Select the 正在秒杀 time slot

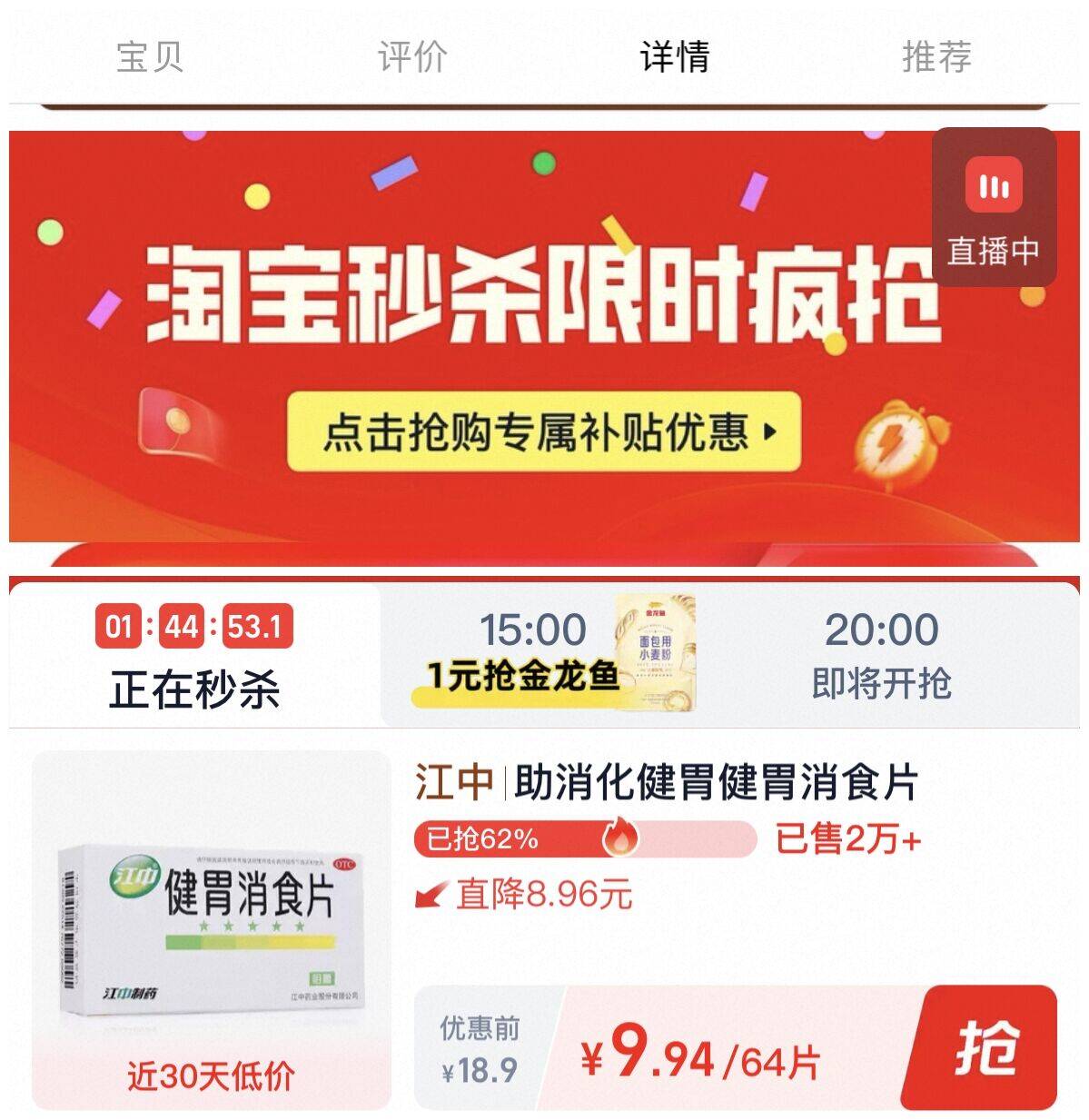195,656
